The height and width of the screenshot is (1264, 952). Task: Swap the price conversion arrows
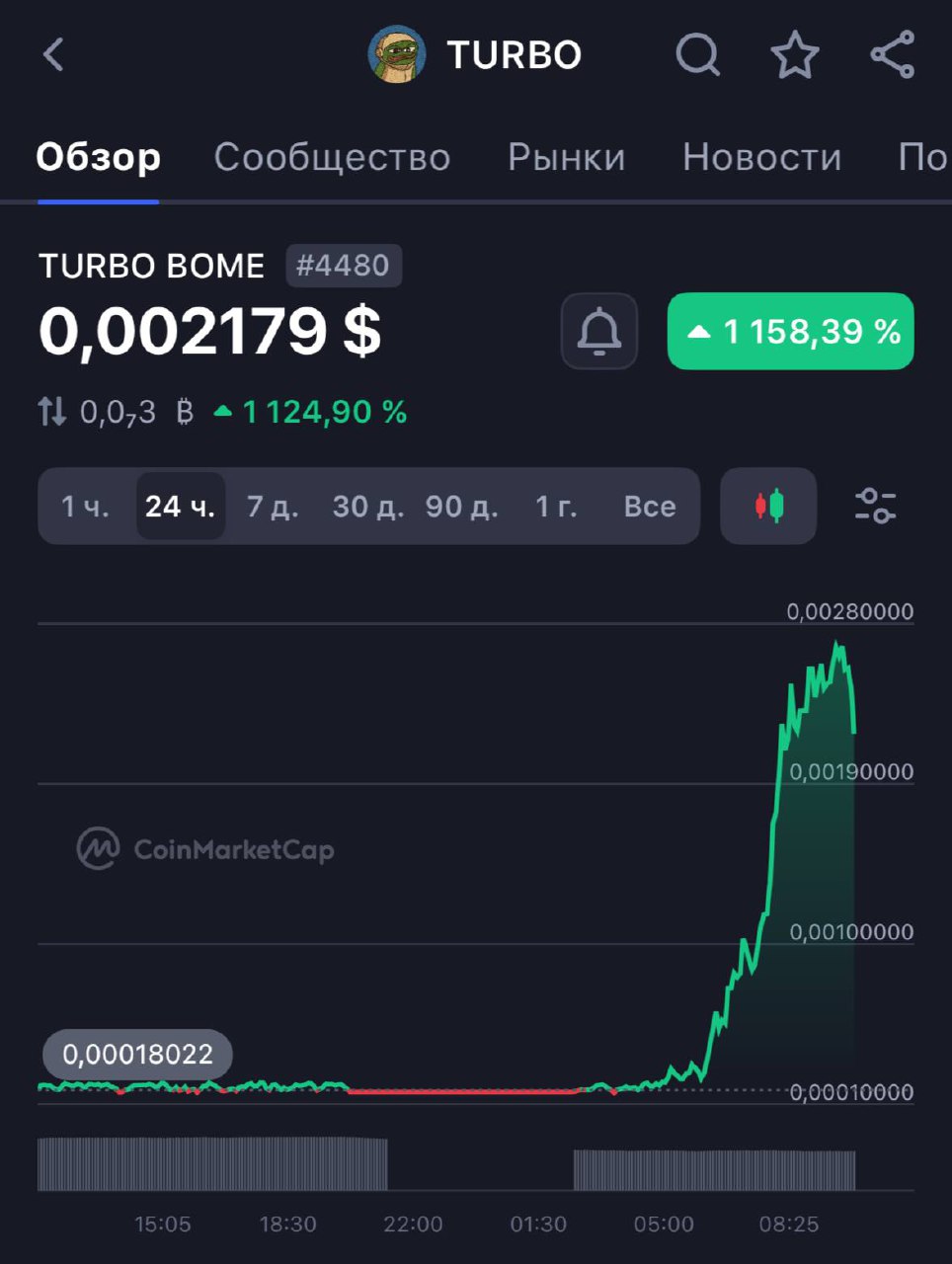(x=52, y=412)
